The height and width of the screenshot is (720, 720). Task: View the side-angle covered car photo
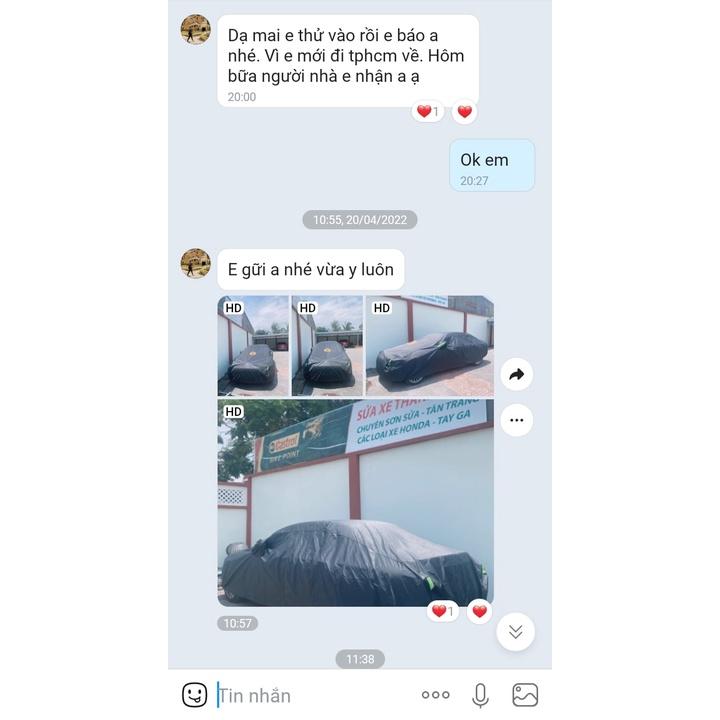(430, 346)
